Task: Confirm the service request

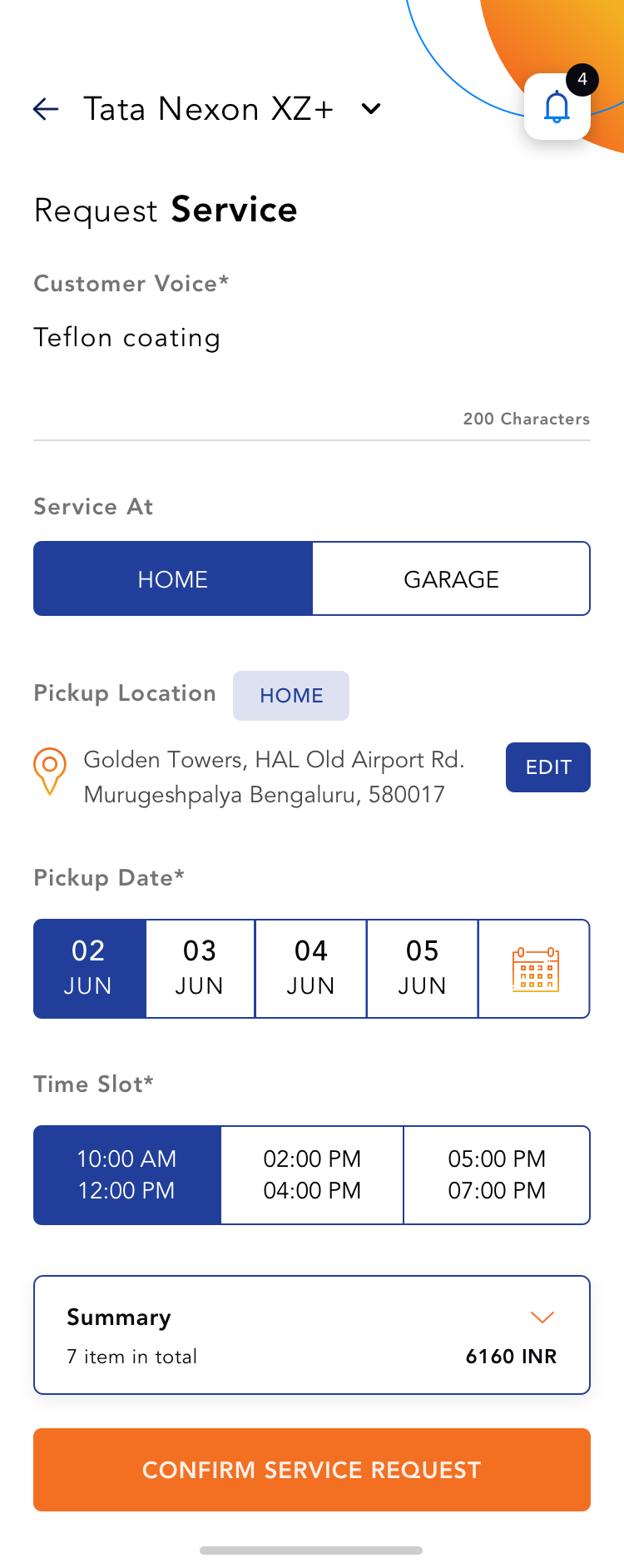Action: pos(312,1470)
